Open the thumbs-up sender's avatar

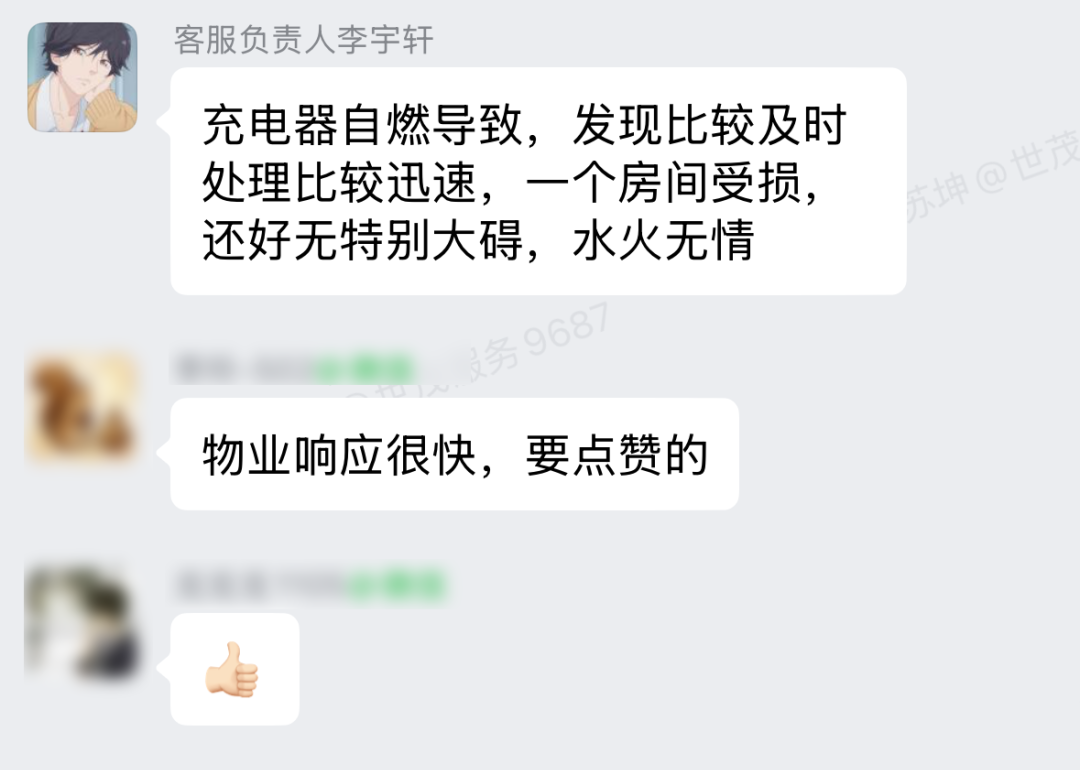pos(81,620)
